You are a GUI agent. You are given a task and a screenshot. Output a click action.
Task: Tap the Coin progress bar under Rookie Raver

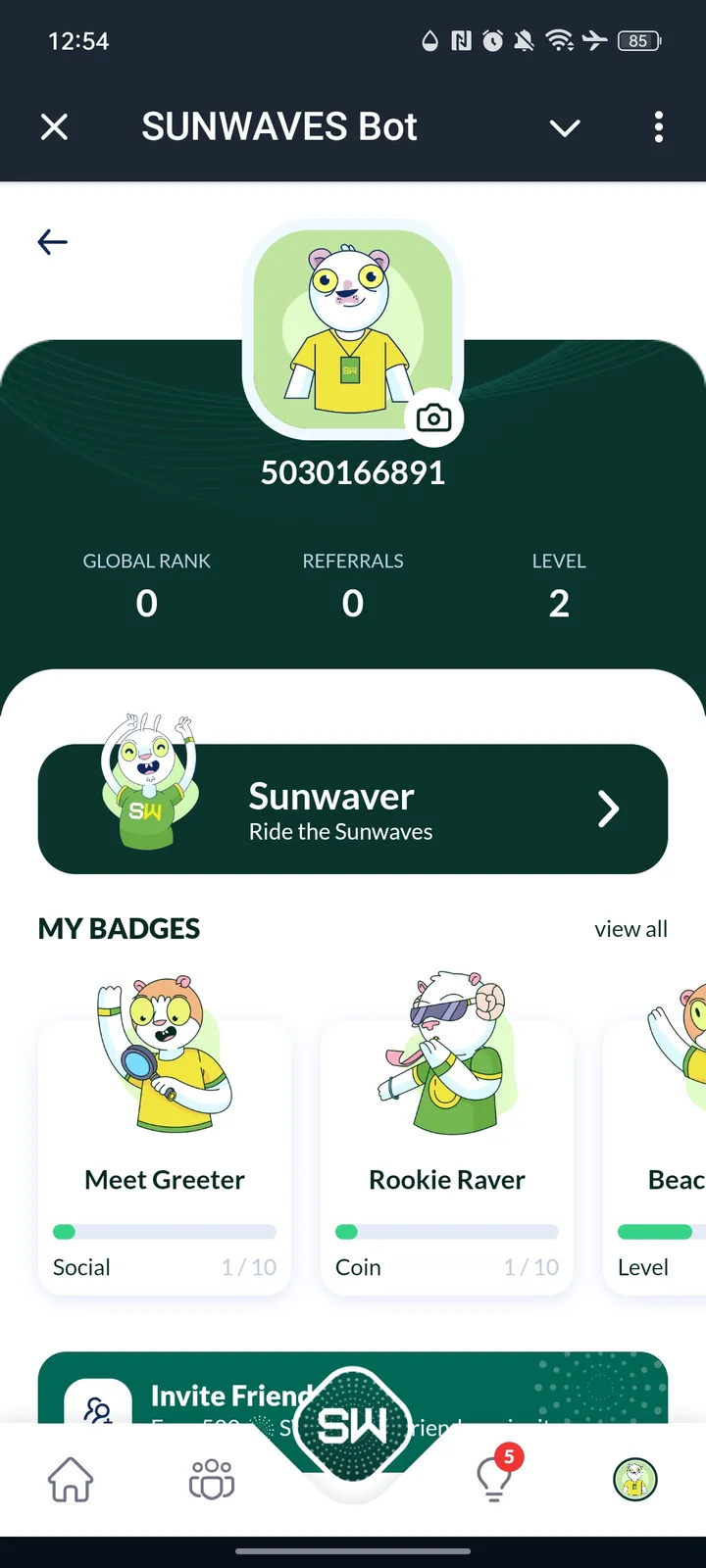coord(446,1232)
